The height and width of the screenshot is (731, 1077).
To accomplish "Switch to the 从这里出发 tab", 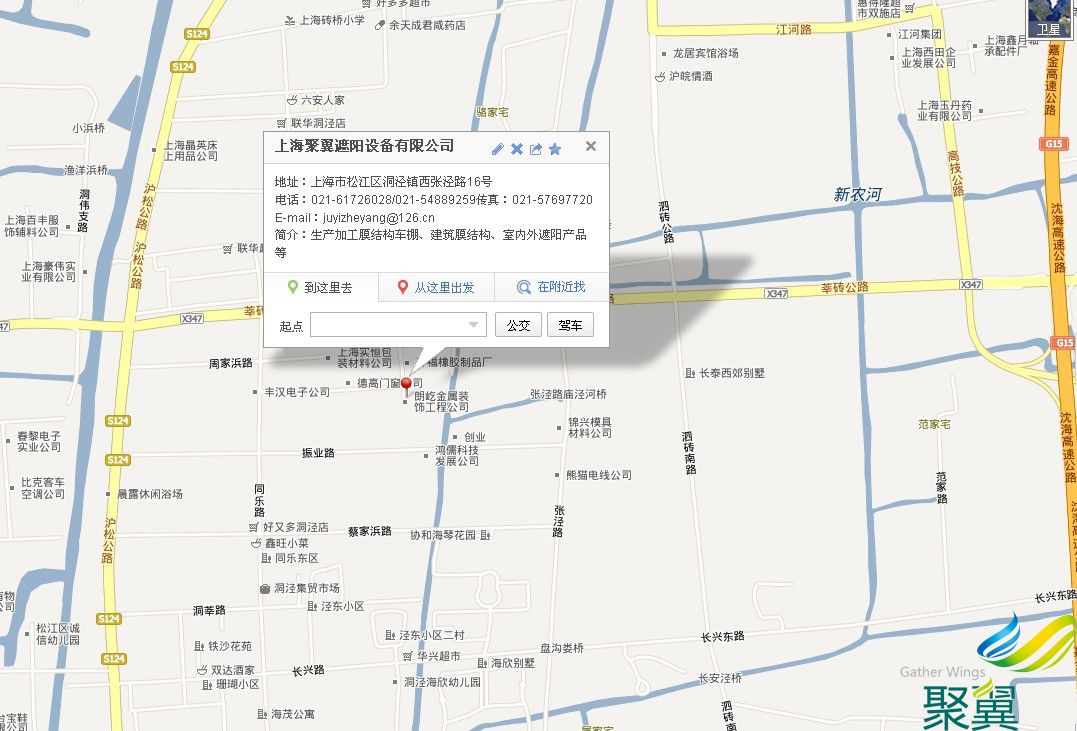I will (x=436, y=288).
